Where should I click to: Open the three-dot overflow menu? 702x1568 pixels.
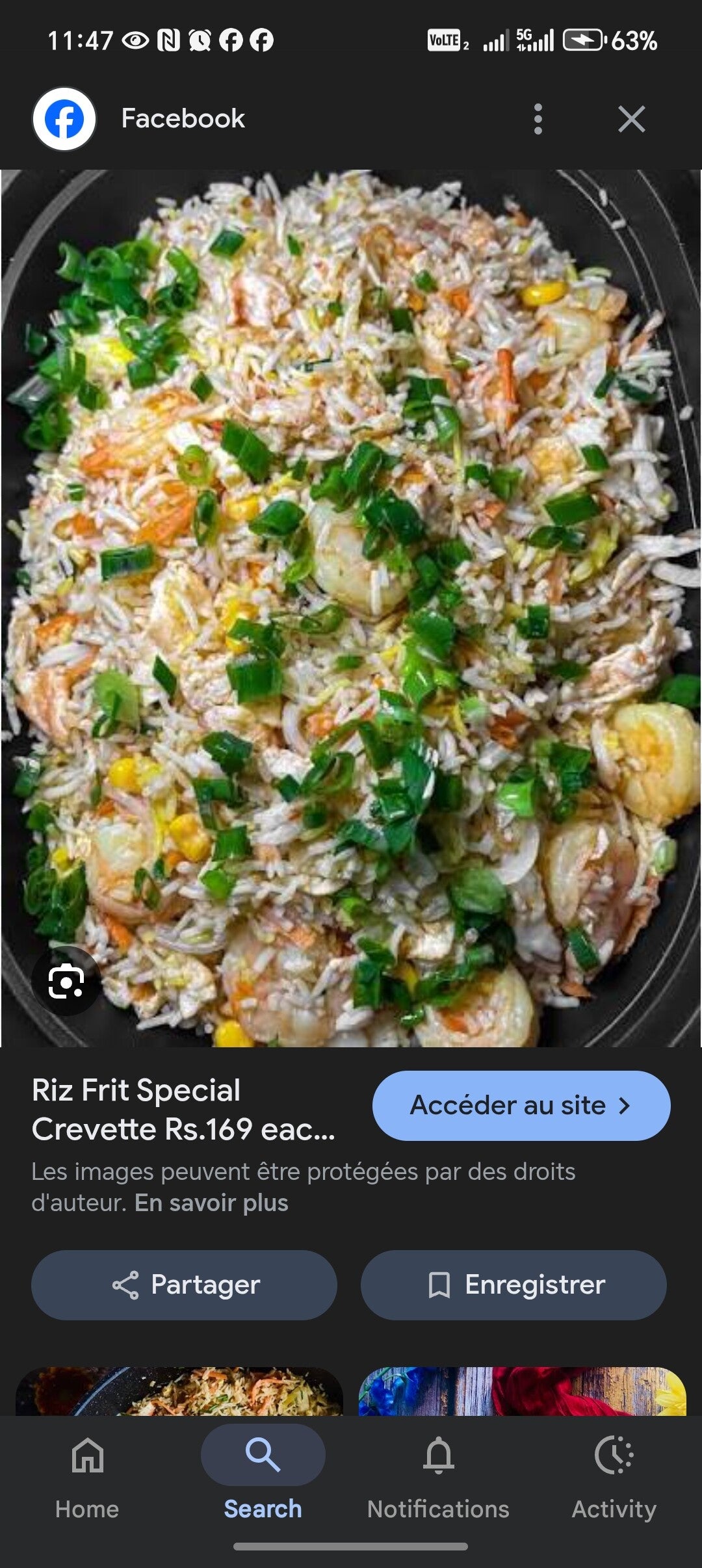pos(538,119)
